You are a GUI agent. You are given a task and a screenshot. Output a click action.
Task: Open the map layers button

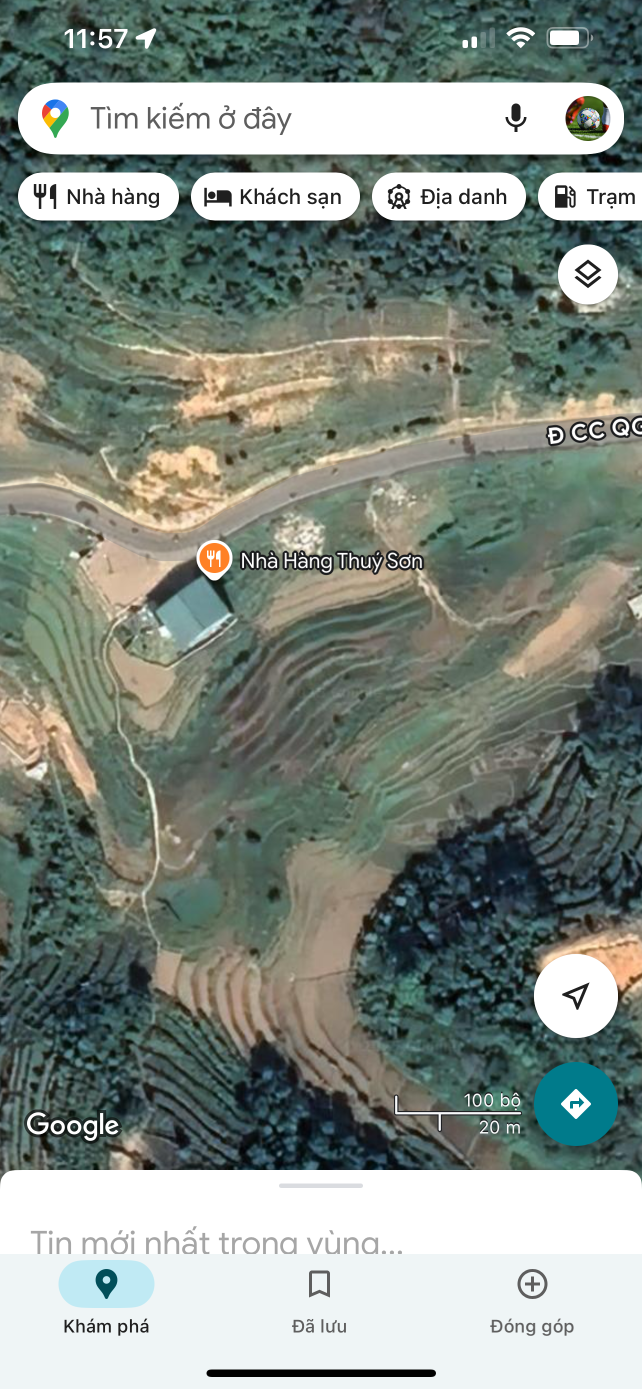[x=588, y=274]
